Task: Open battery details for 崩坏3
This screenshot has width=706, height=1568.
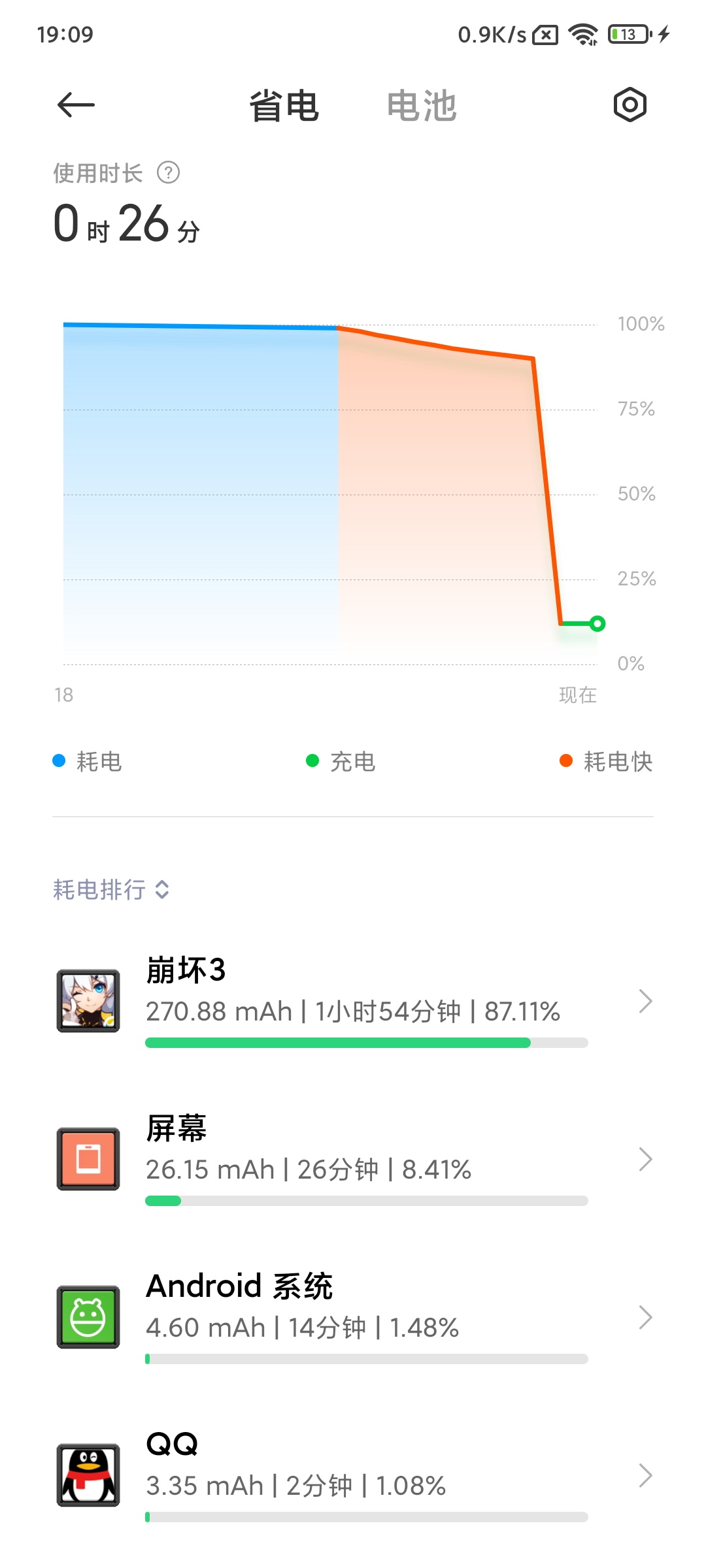Action: 353,1001
